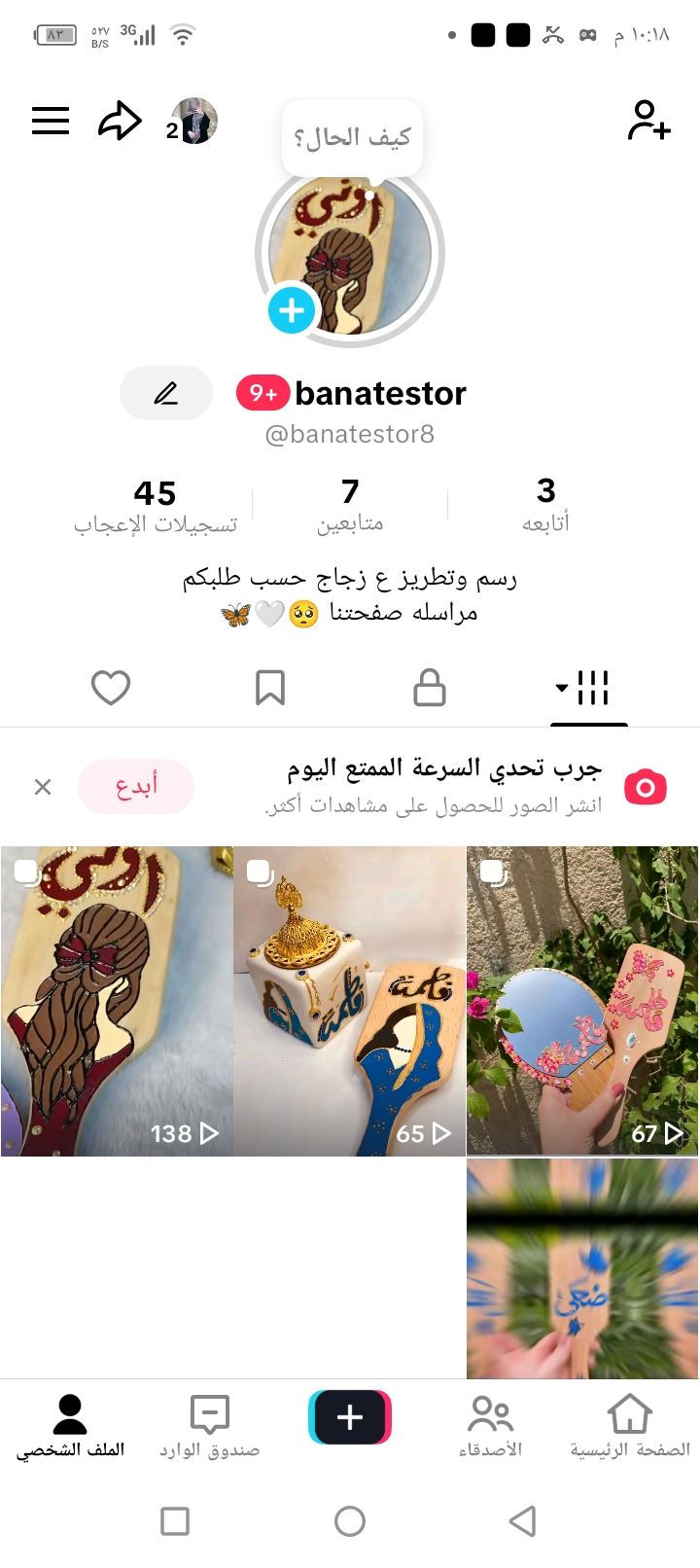Edit profile with the pencil button

click(x=166, y=393)
